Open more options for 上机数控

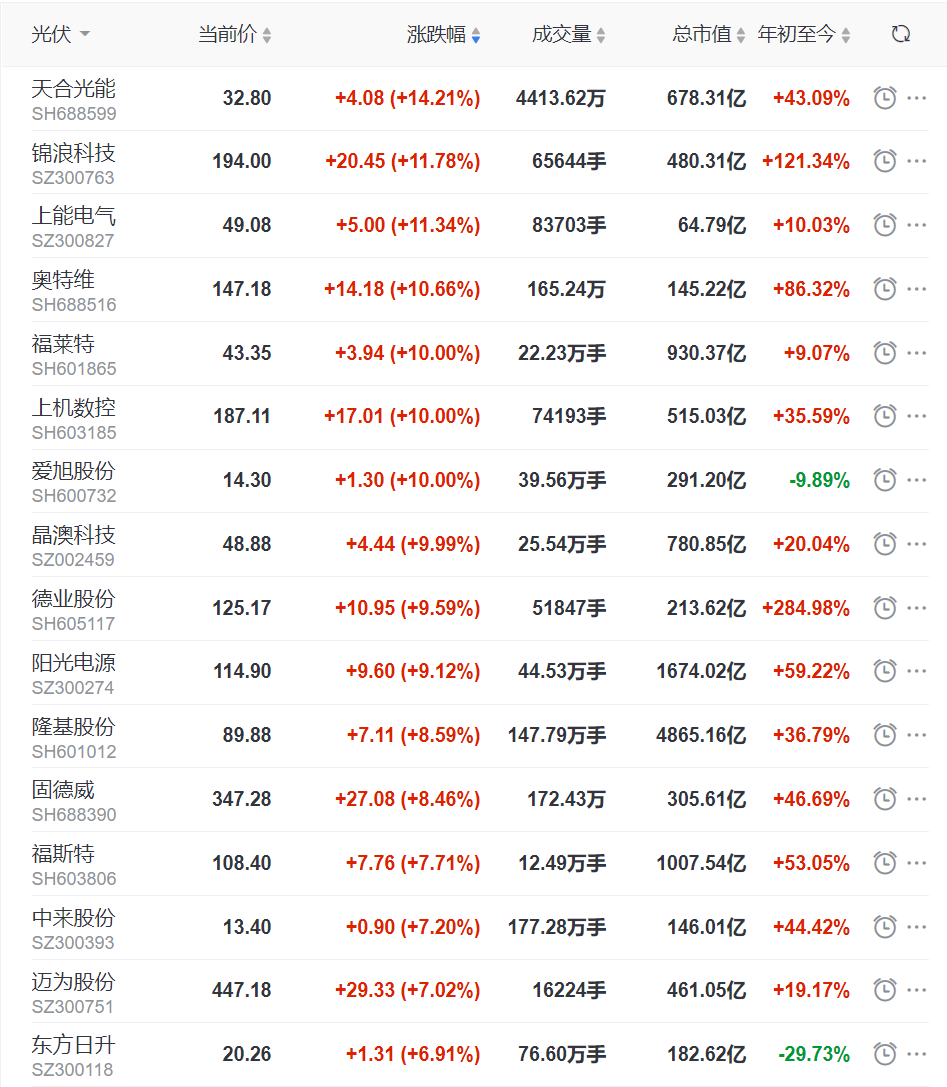click(917, 416)
